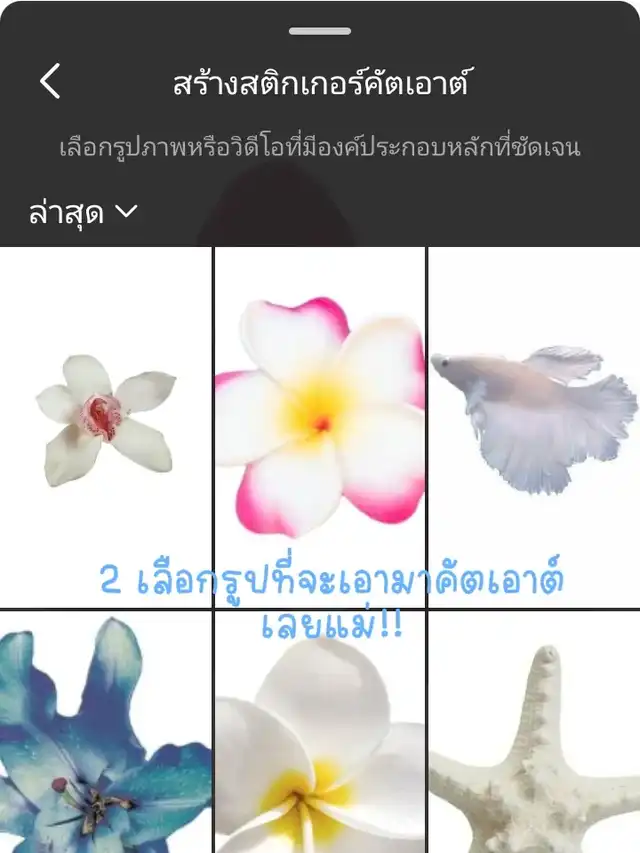Tap the sheet drag handle at top
640x853 pixels.
(320, 32)
